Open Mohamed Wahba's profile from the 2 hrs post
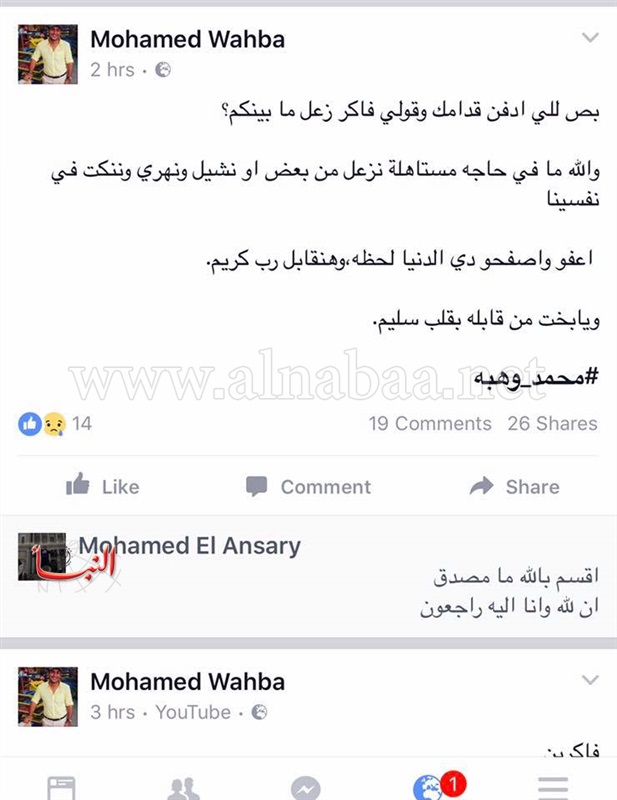The width and height of the screenshot is (617, 800). pyautogui.click(x=187, y=40)
